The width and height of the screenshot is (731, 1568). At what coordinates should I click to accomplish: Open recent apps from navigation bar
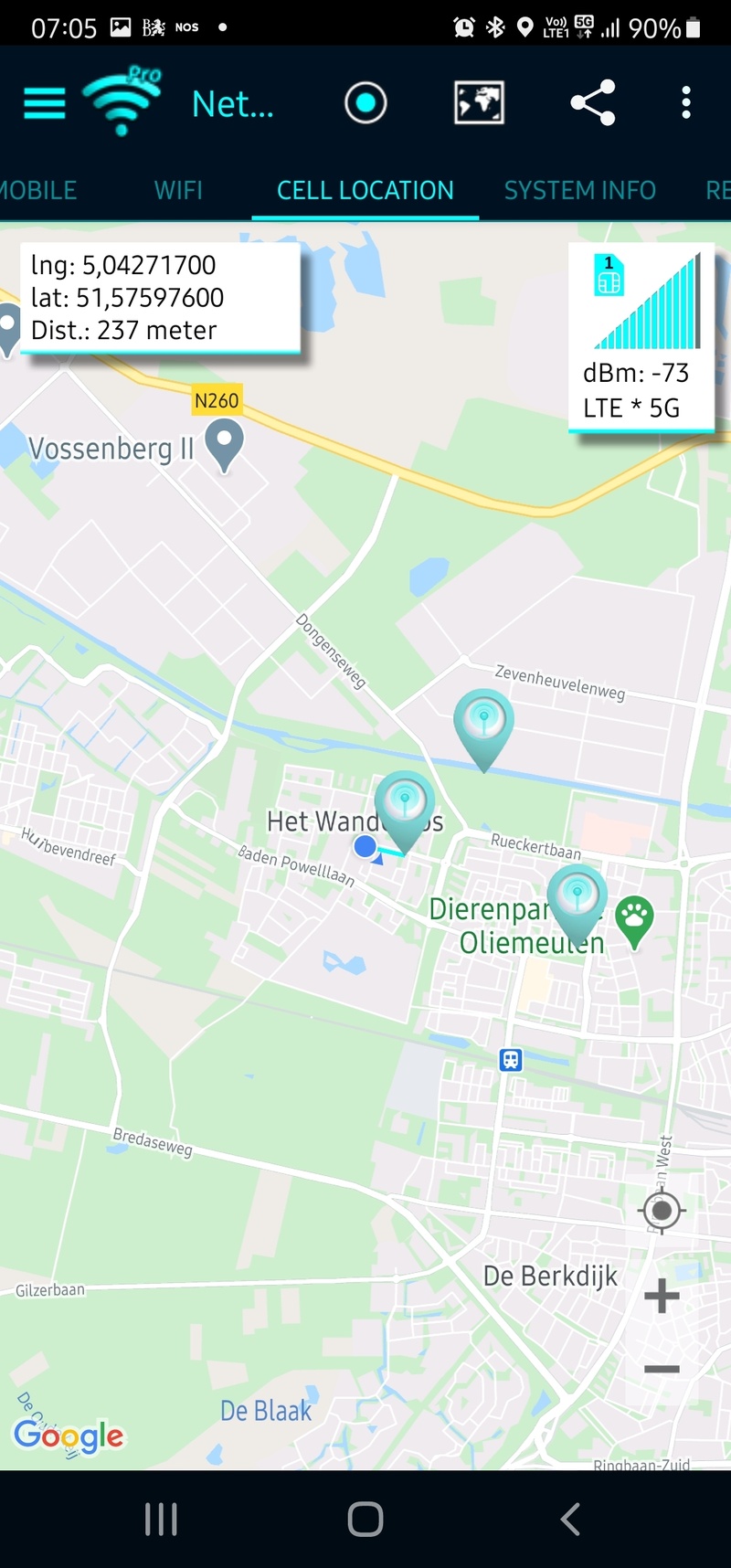coord(161,1520)
